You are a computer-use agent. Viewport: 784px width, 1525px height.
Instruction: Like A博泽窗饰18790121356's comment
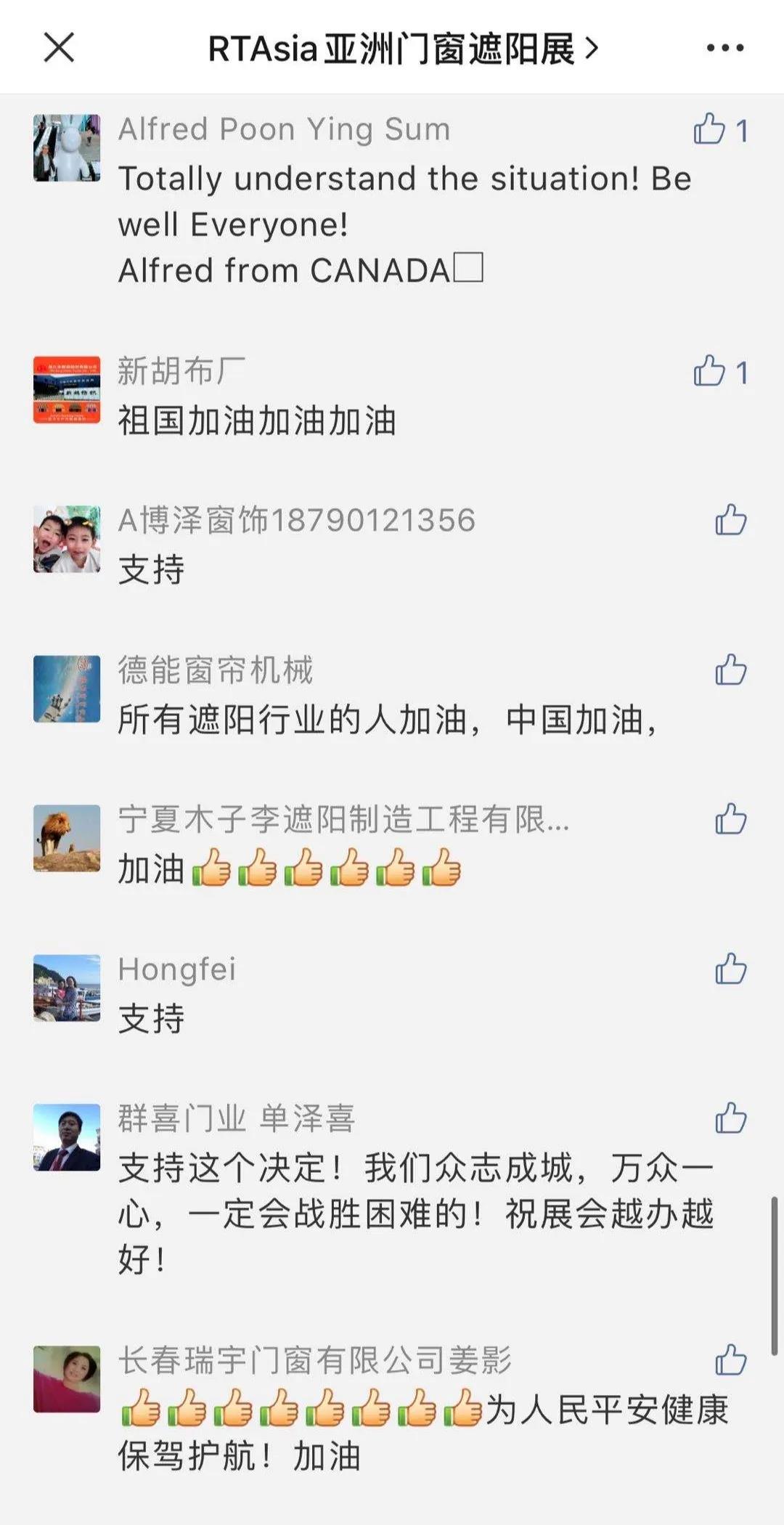coord(730,520)
